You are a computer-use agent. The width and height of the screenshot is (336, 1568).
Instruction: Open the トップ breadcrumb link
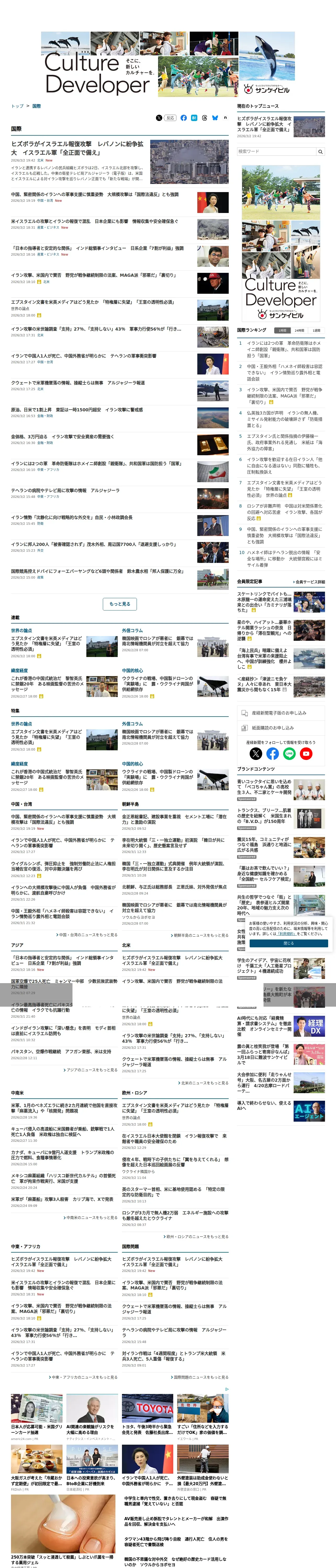pos(17,106)
